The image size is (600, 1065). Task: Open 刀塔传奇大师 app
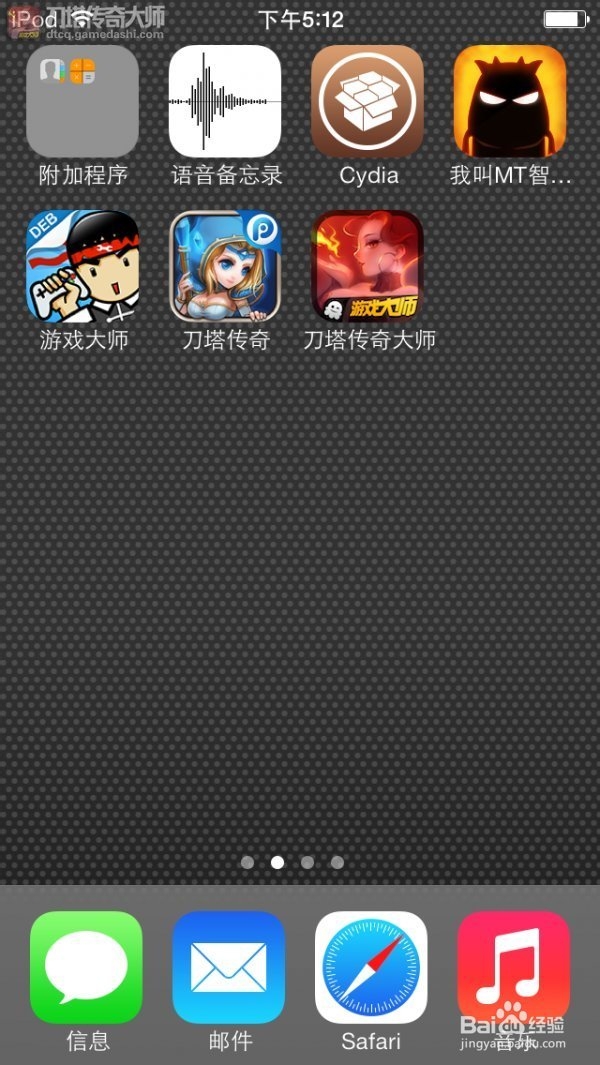tap(367, 266)
